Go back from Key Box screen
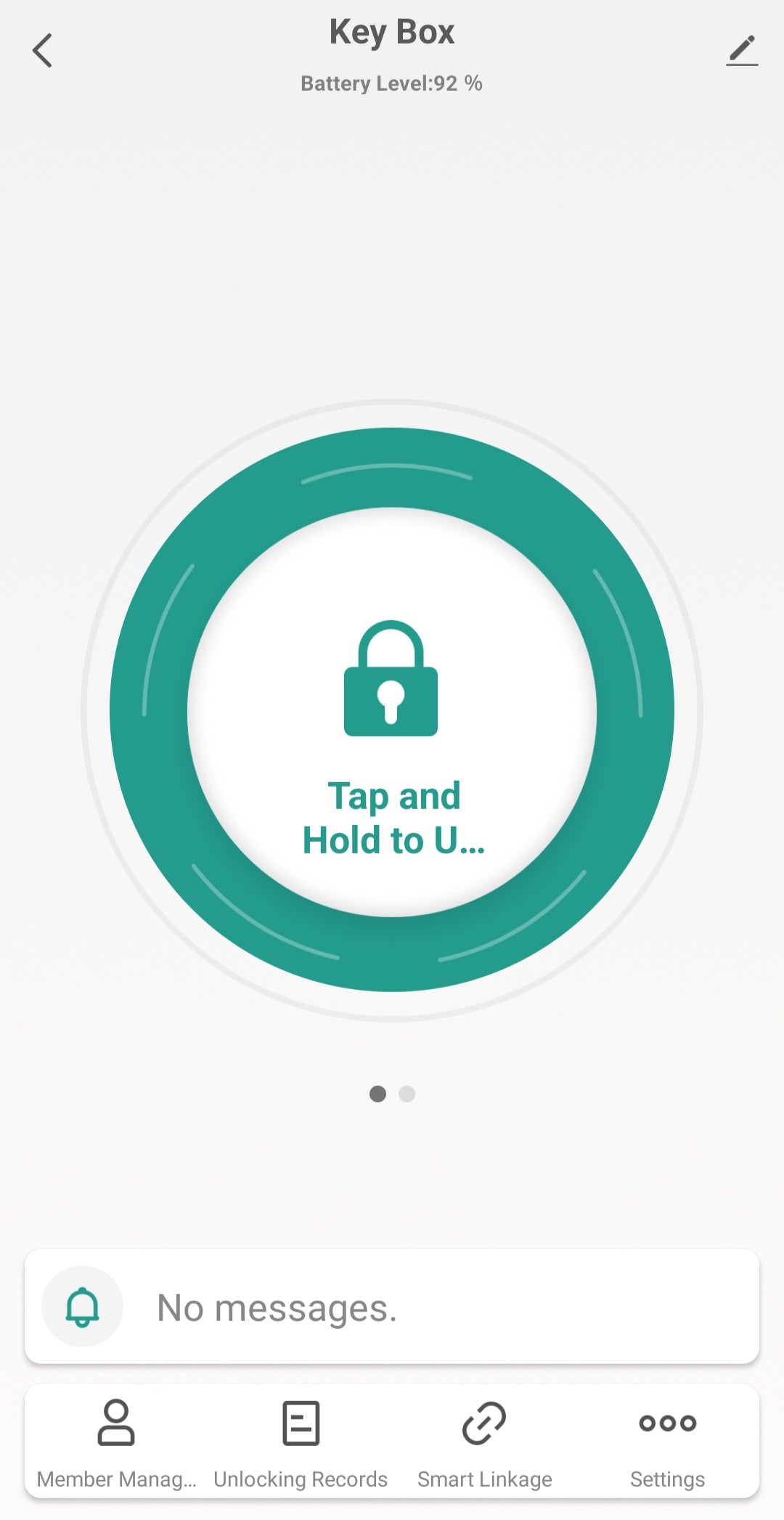The height and width of the screenshot is (1520, 784). click(43, 51)
